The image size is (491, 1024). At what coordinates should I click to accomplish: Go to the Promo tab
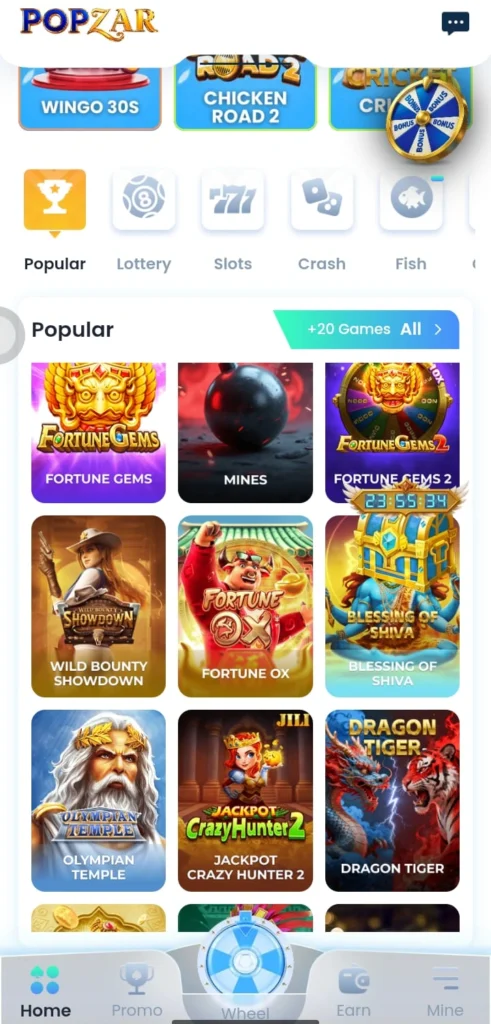pyautogui.click(x=136, y=991)
